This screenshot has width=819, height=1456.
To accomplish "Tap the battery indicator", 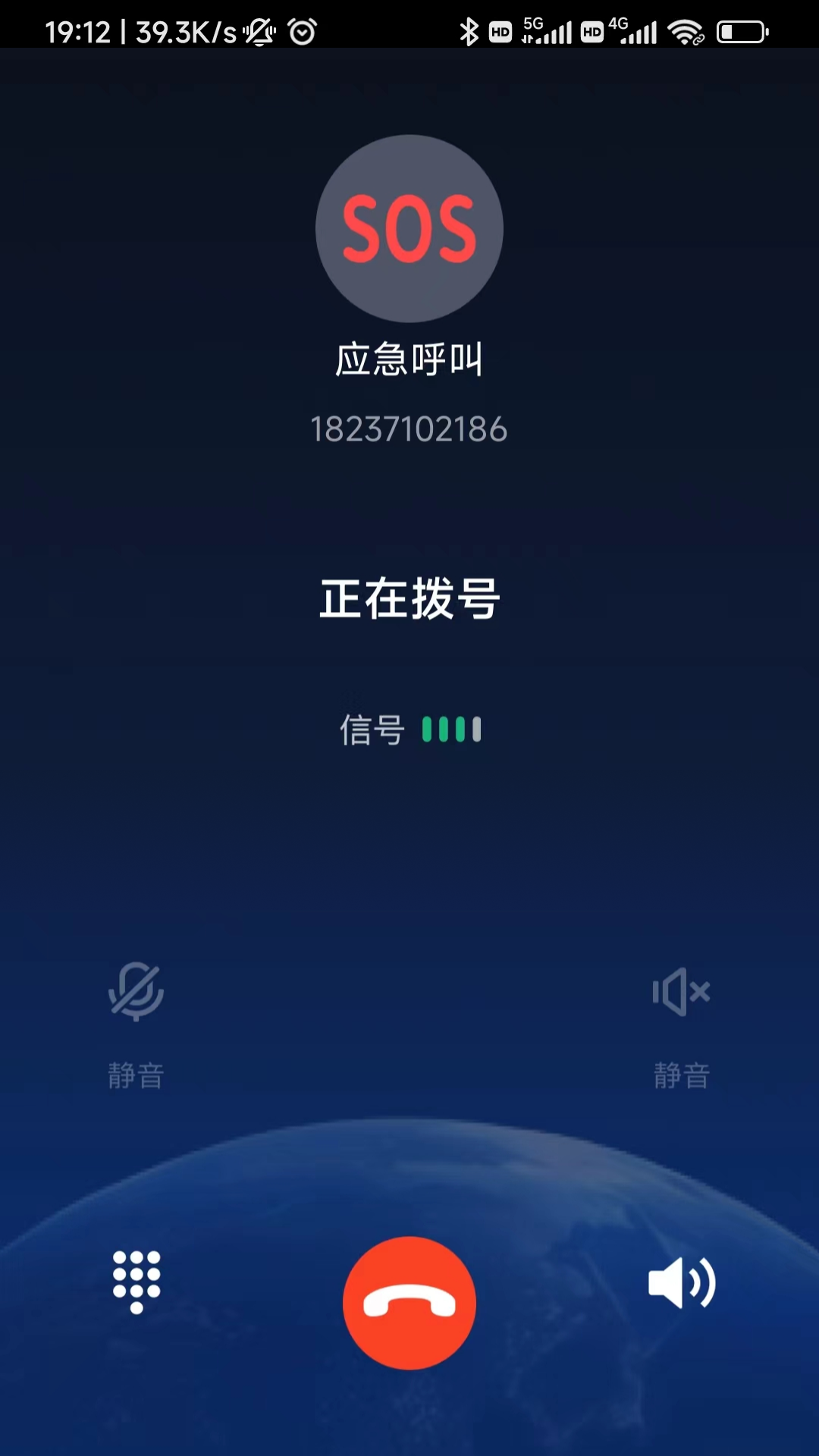I will [742, 30].
